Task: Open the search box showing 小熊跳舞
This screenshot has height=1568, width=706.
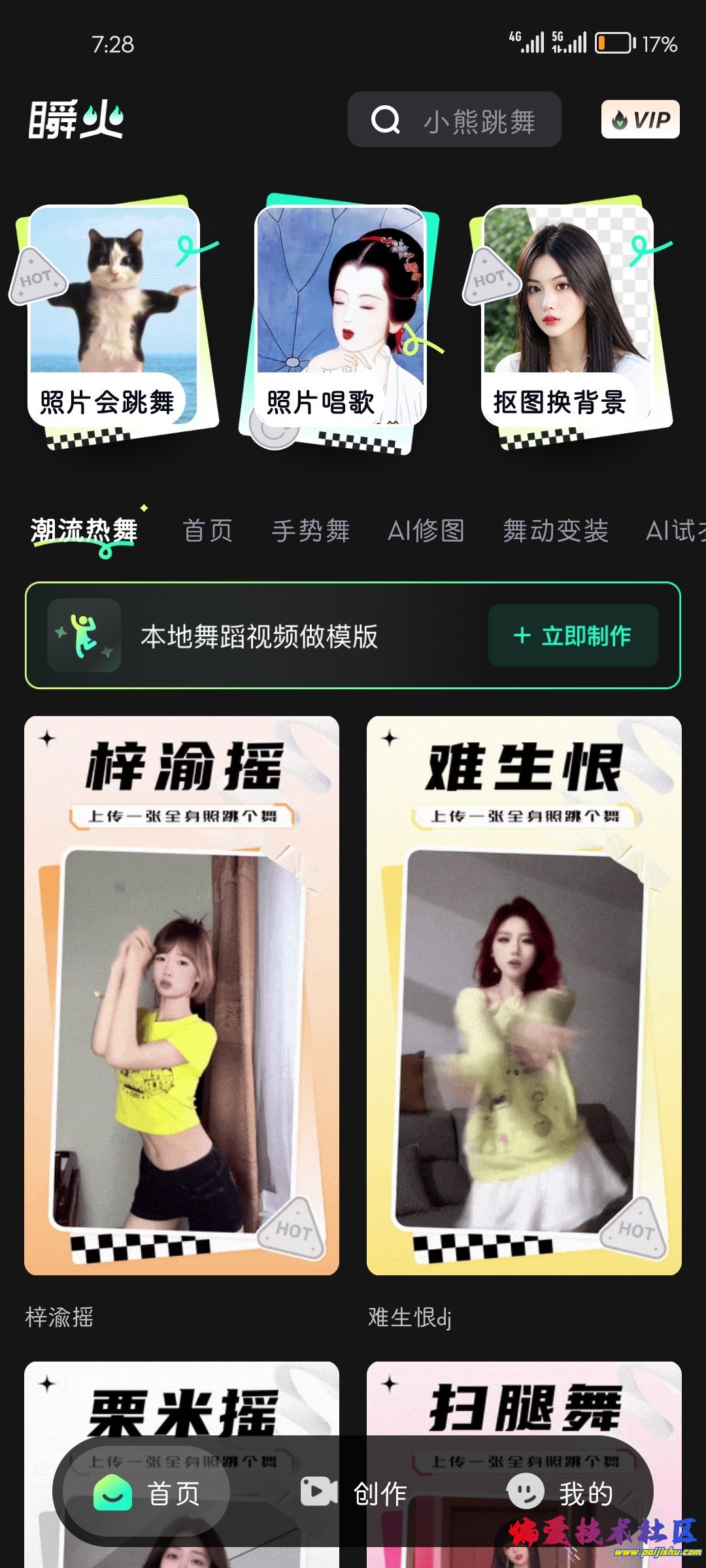Action: pyautogui.click(x=454, y=120)
